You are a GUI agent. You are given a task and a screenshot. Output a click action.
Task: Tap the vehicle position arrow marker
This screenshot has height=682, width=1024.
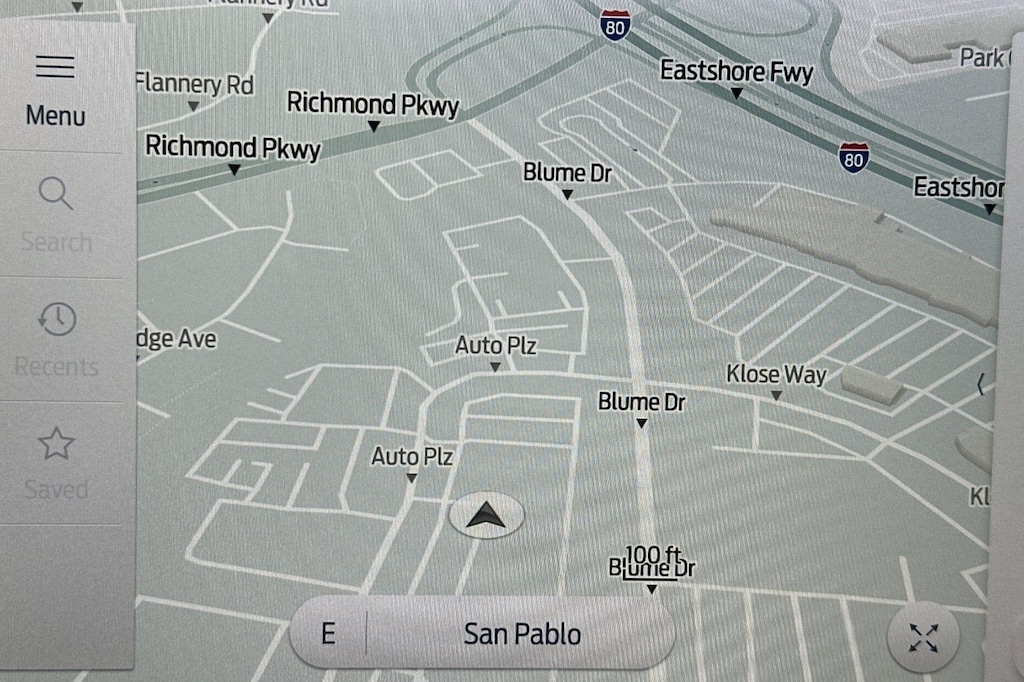[487, 516]
